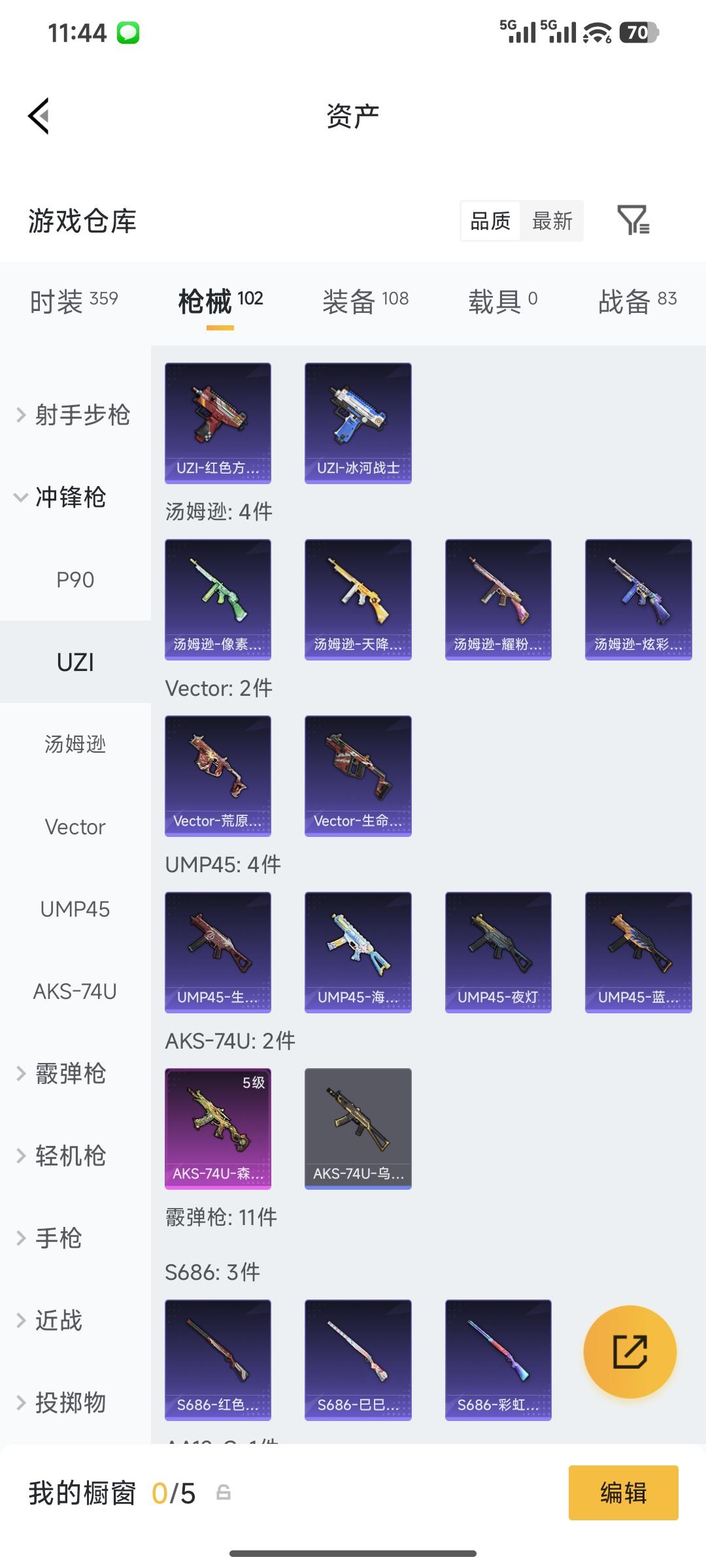Select P90 in the sidebar
Image resolution: width=706 pixels, height=1568 pixels.
(x=75, y=580)
